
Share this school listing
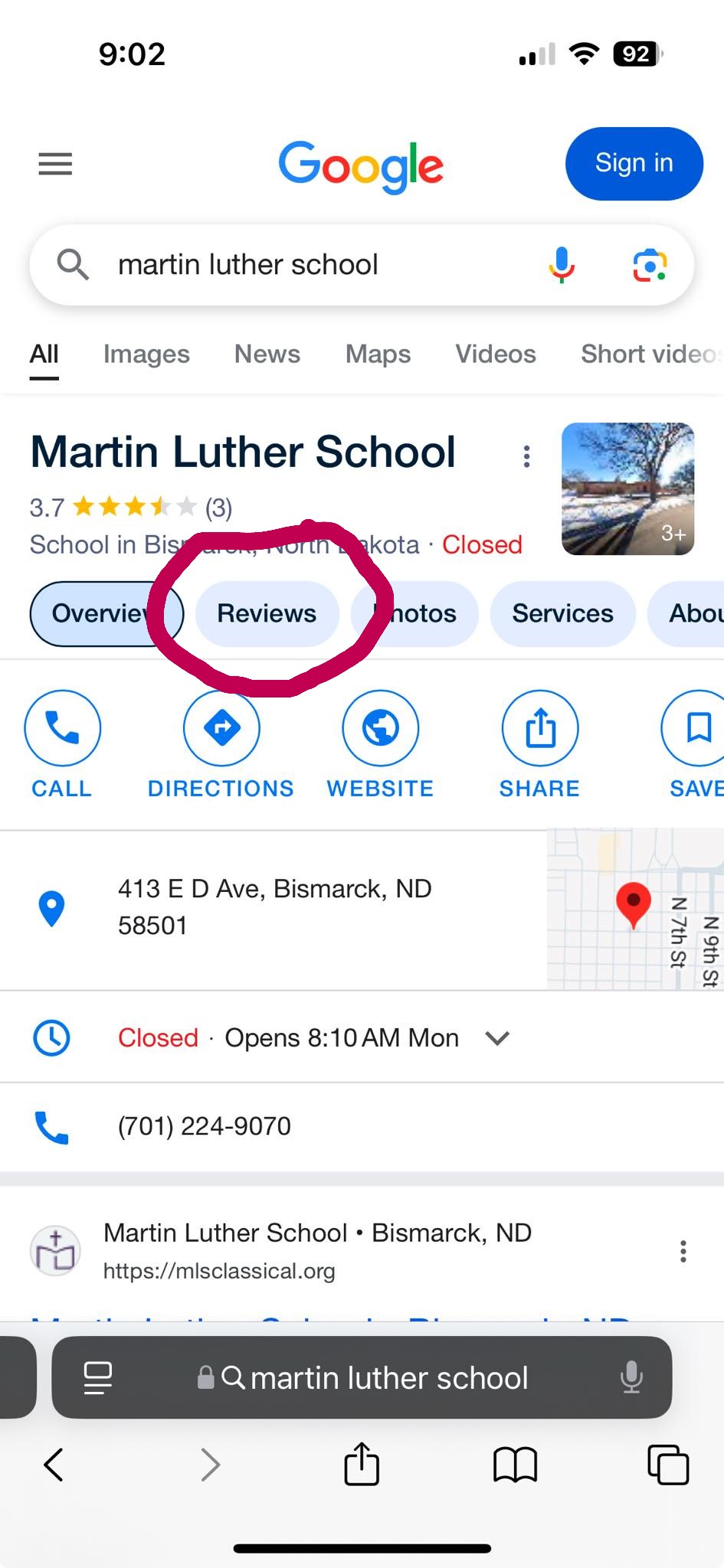(540, 729)
